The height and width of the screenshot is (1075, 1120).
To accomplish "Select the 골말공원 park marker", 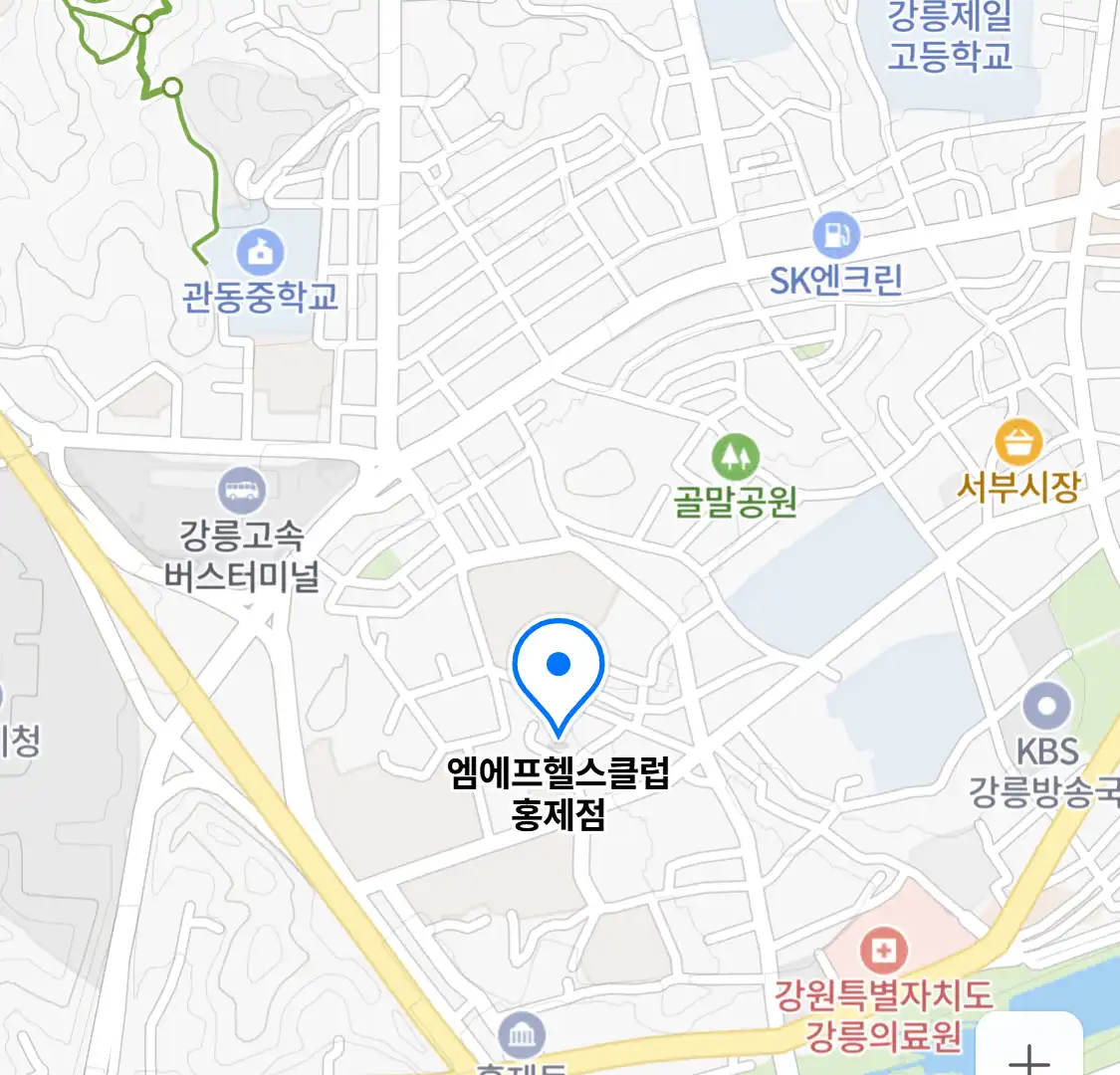I will (735, 458).
